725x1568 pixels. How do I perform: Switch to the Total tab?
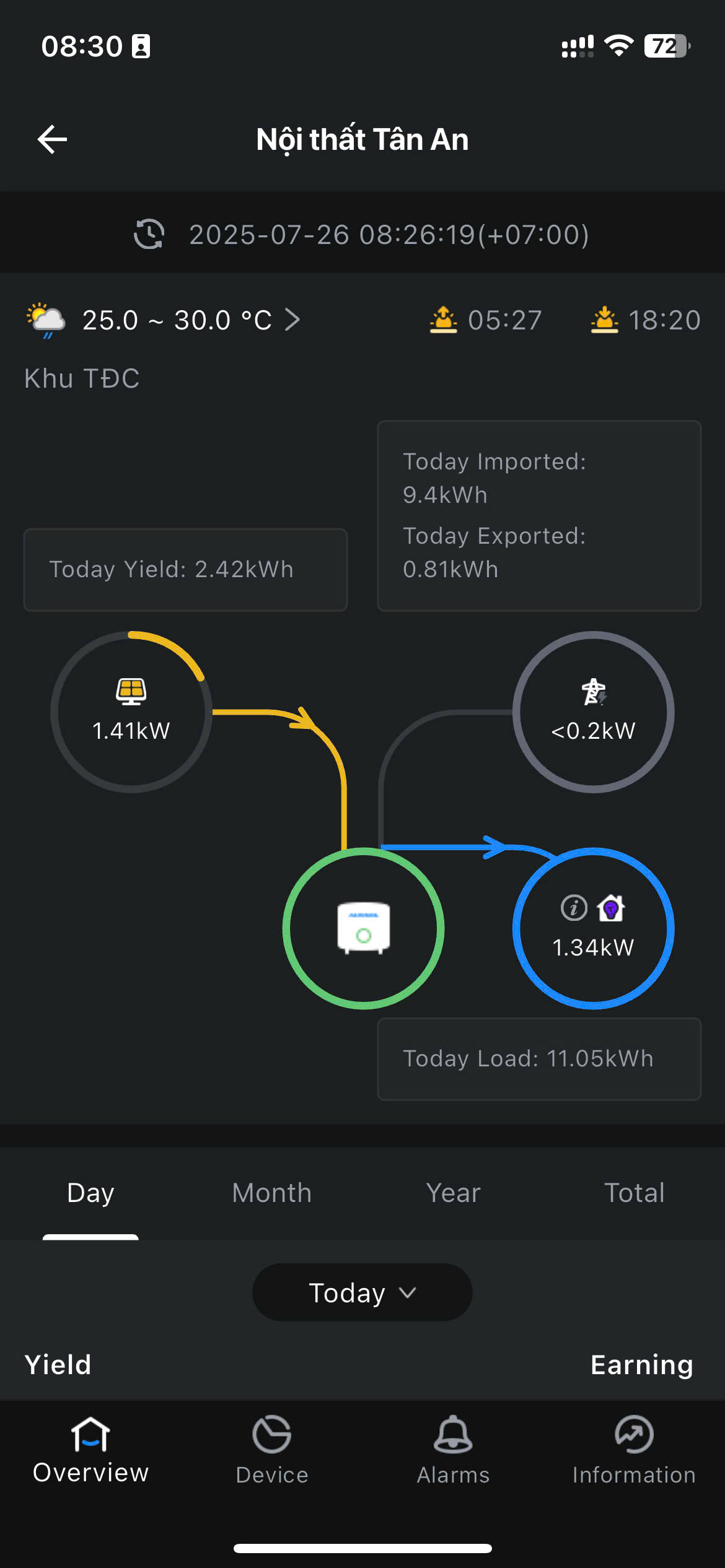point(635,1193)
